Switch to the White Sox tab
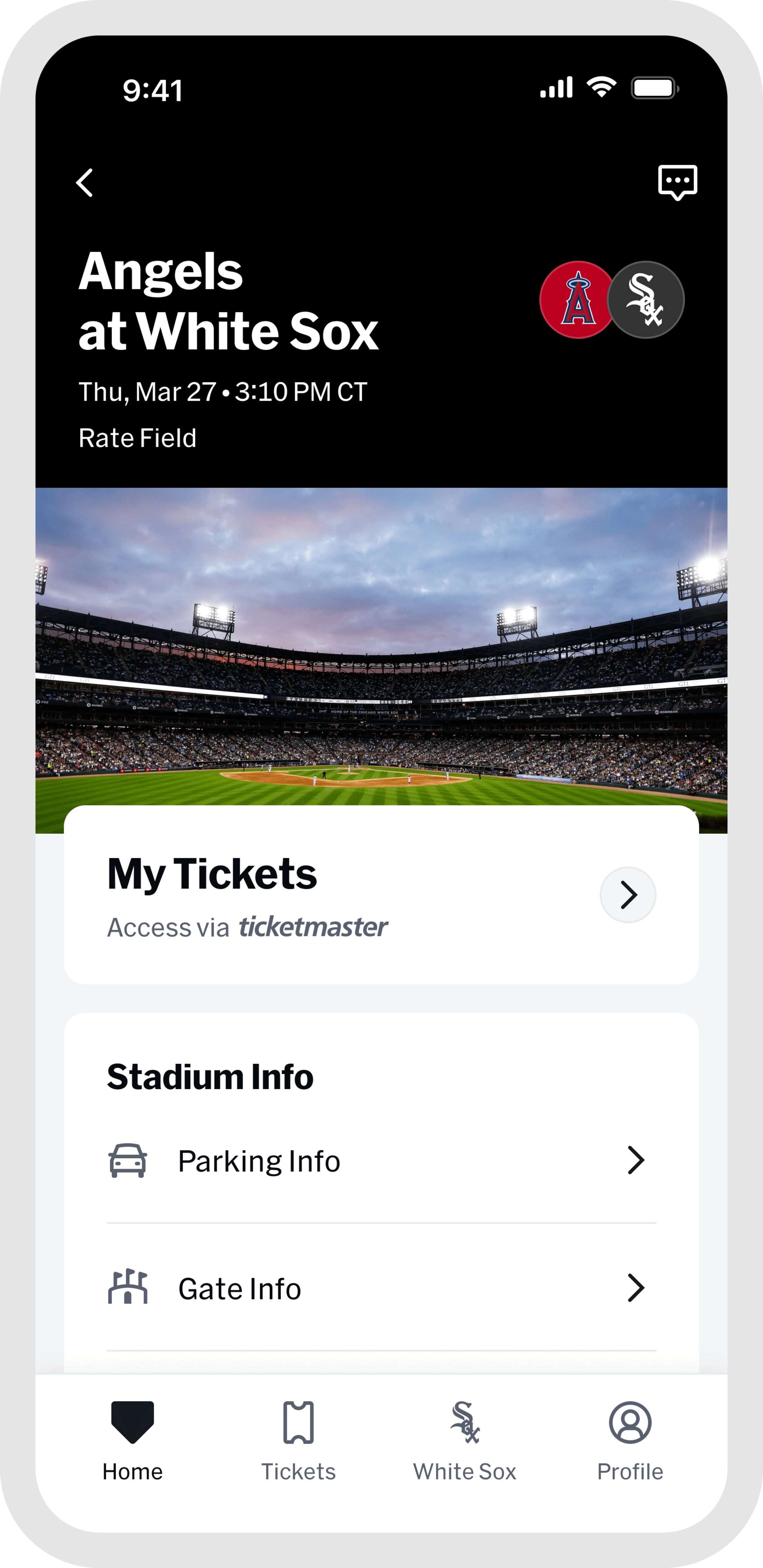This screenshot has height=1568, width=763. 465,1455
